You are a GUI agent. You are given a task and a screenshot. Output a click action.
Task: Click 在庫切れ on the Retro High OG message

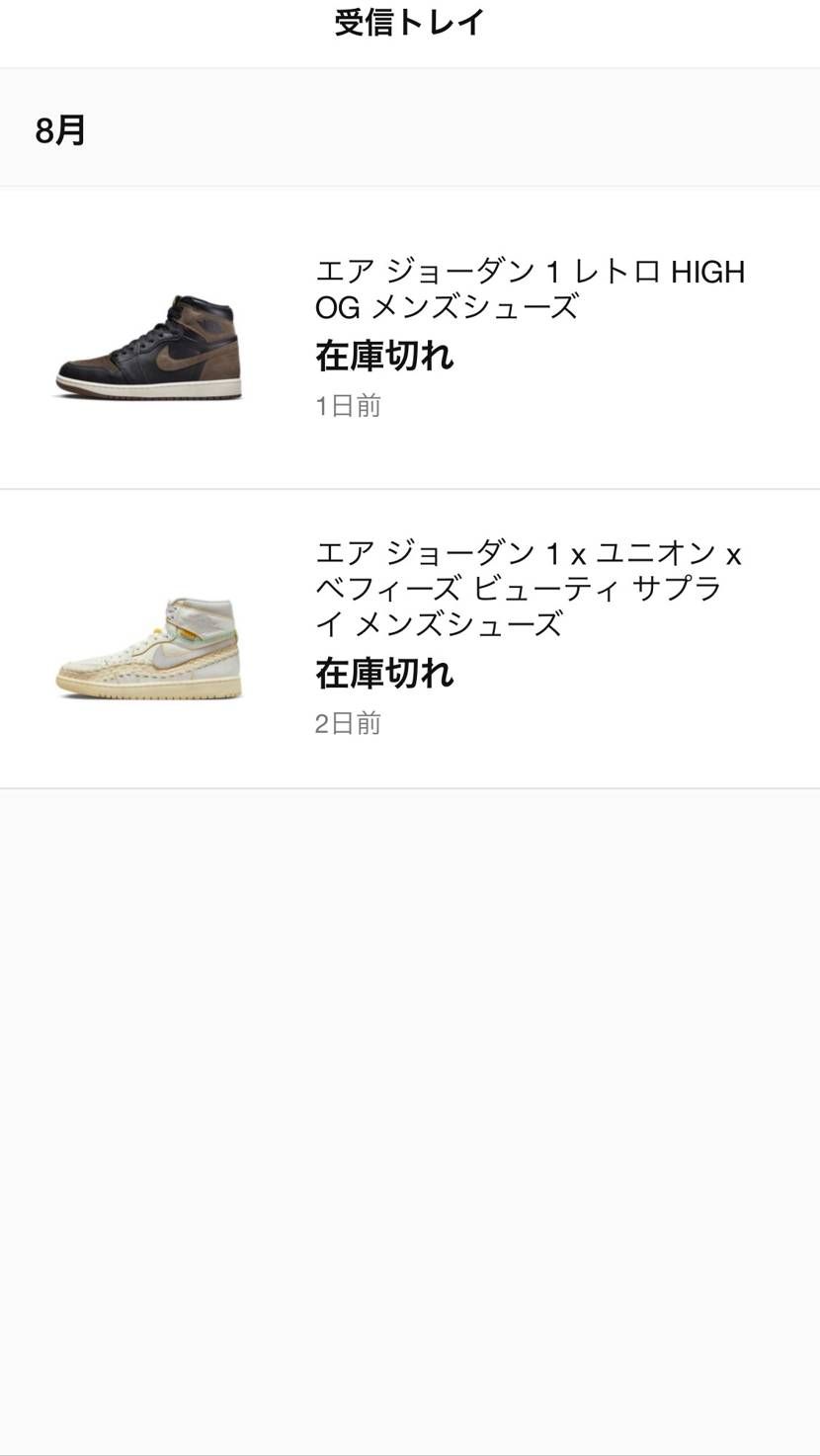point(384,358)
